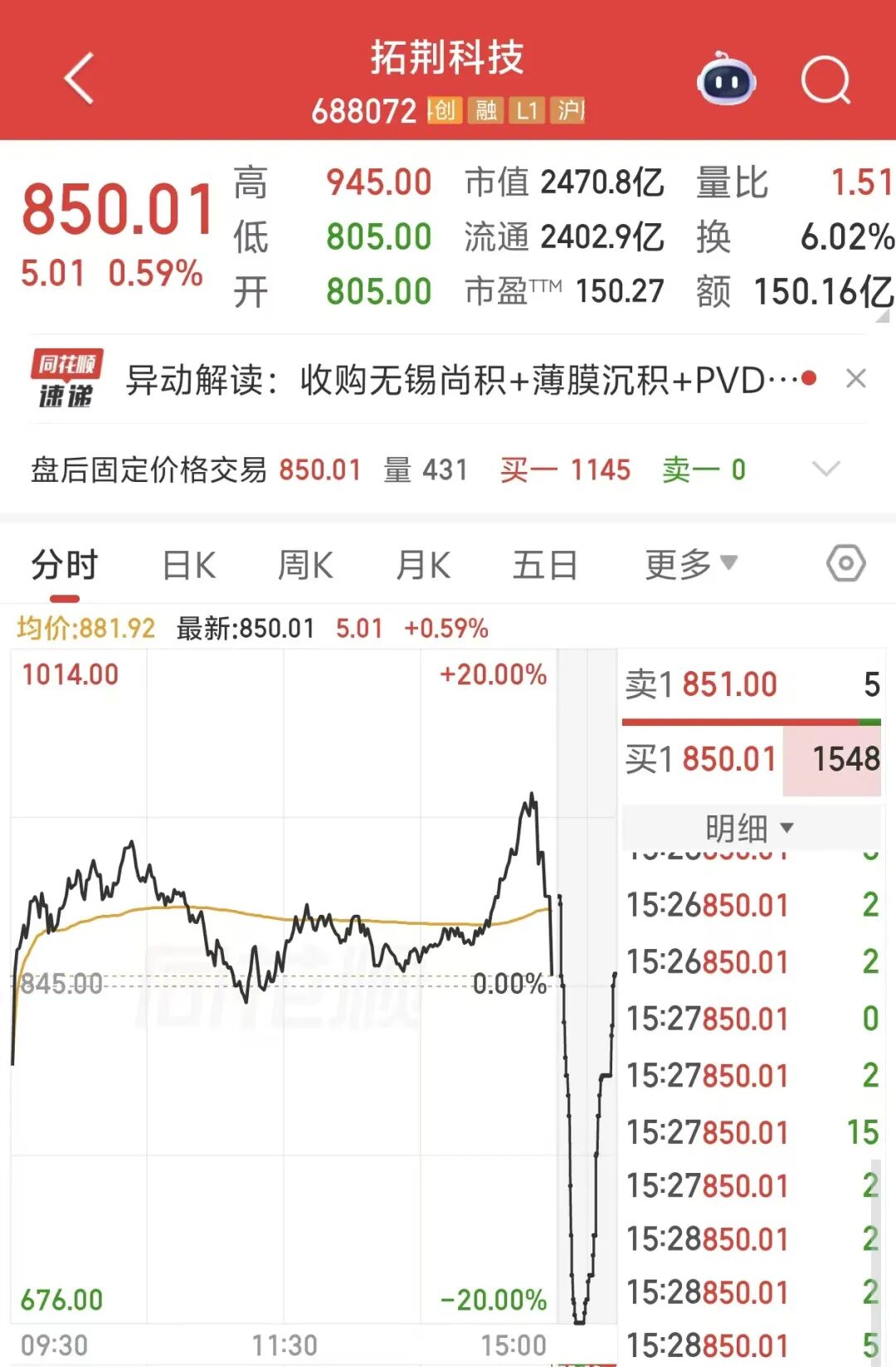Switch to the 日K tab
This screenshot has height=1367, width=896.
tap(189, 566)
